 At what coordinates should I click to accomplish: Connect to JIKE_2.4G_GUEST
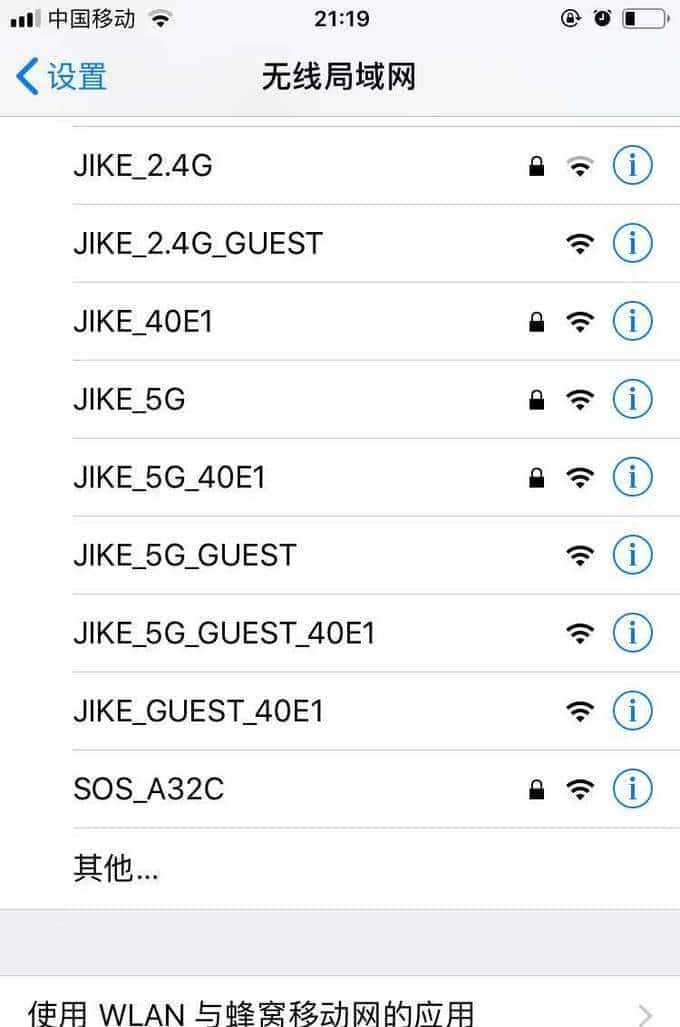click(198, 243)
